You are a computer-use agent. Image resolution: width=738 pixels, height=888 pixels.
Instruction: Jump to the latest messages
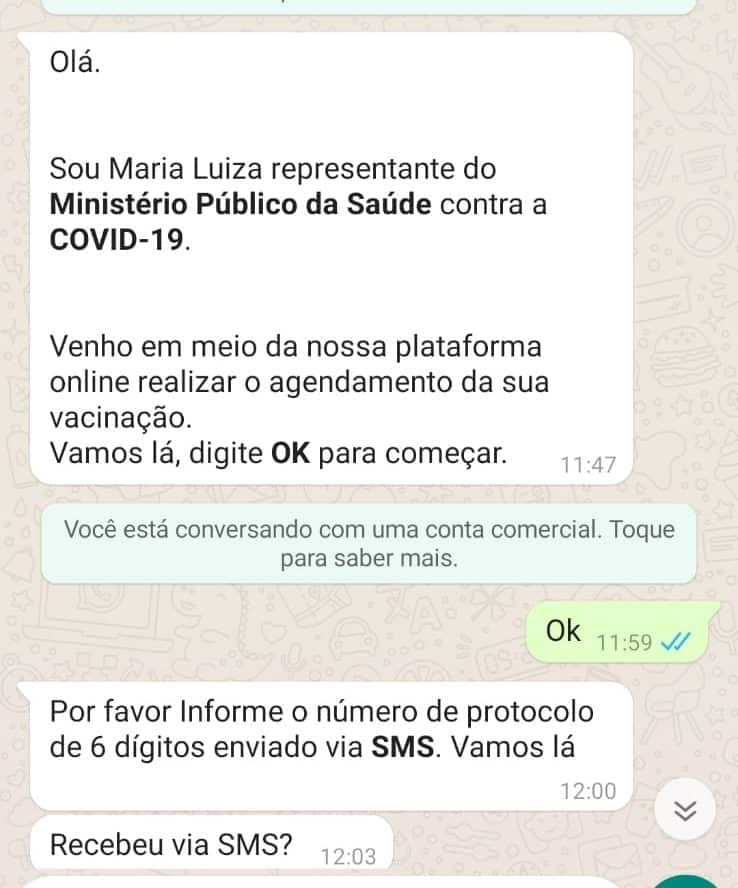tap(685, 810)
